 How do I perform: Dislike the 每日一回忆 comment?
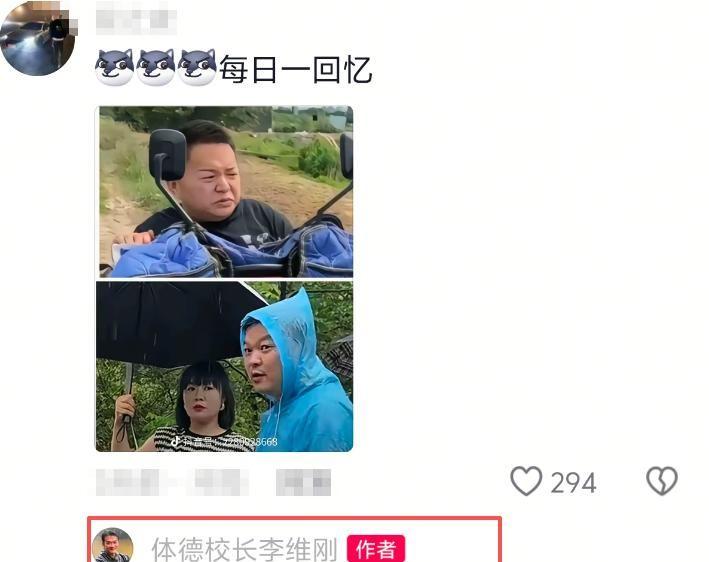point(661,482)
